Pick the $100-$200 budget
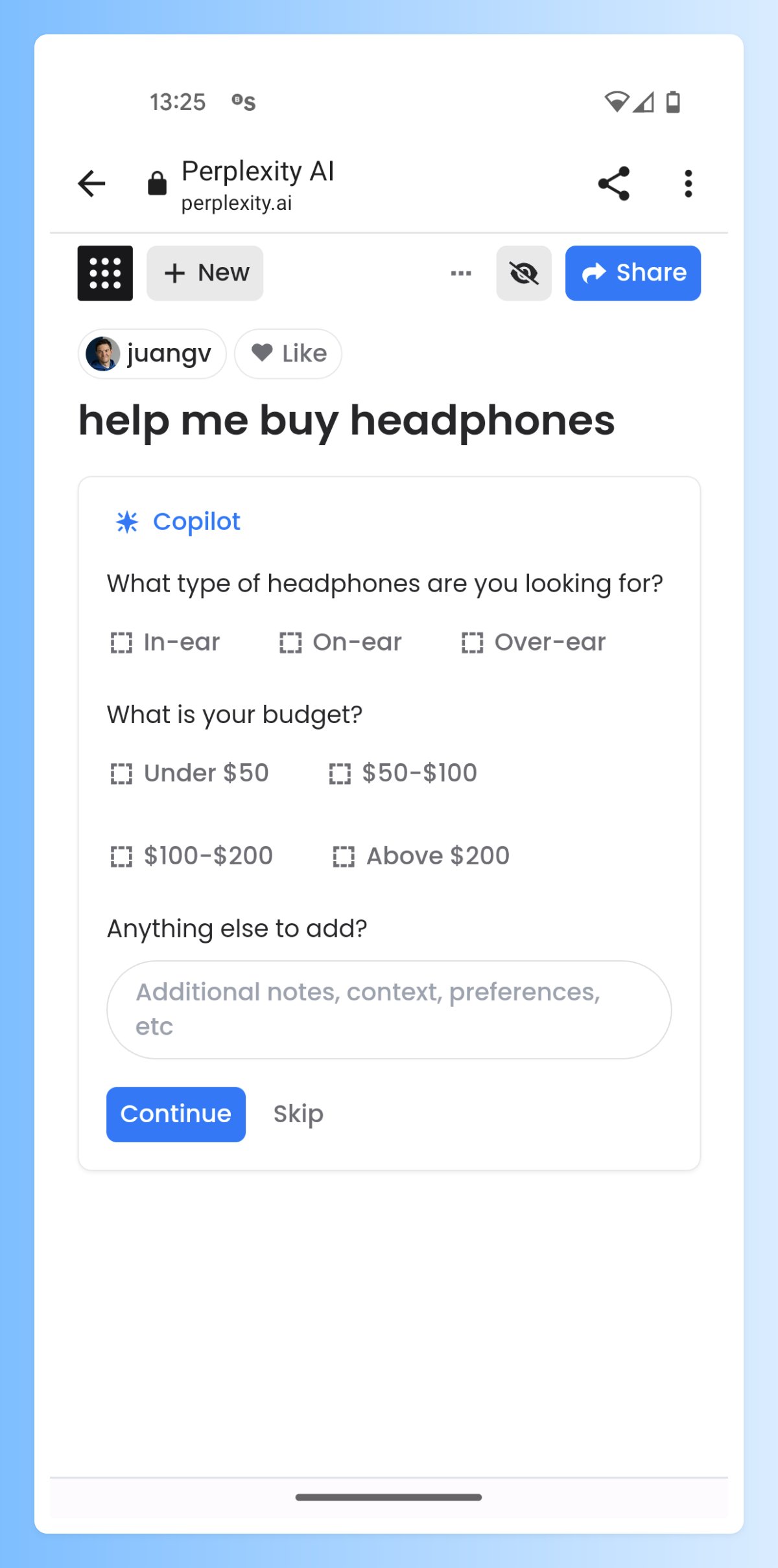The image size is (778, 1568). (x=191, y=856)
